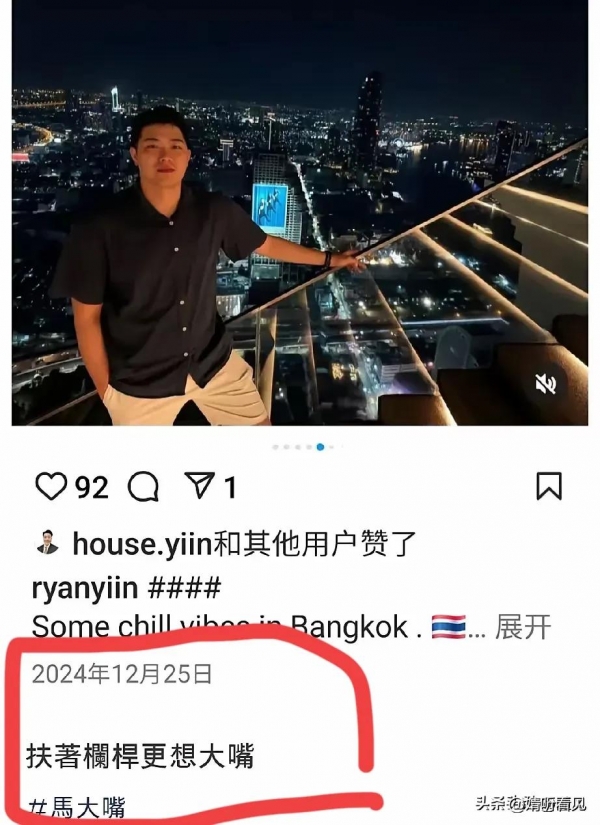Unmute the video sound
Viewport: 600px width, 825px height.
(546, 384)
